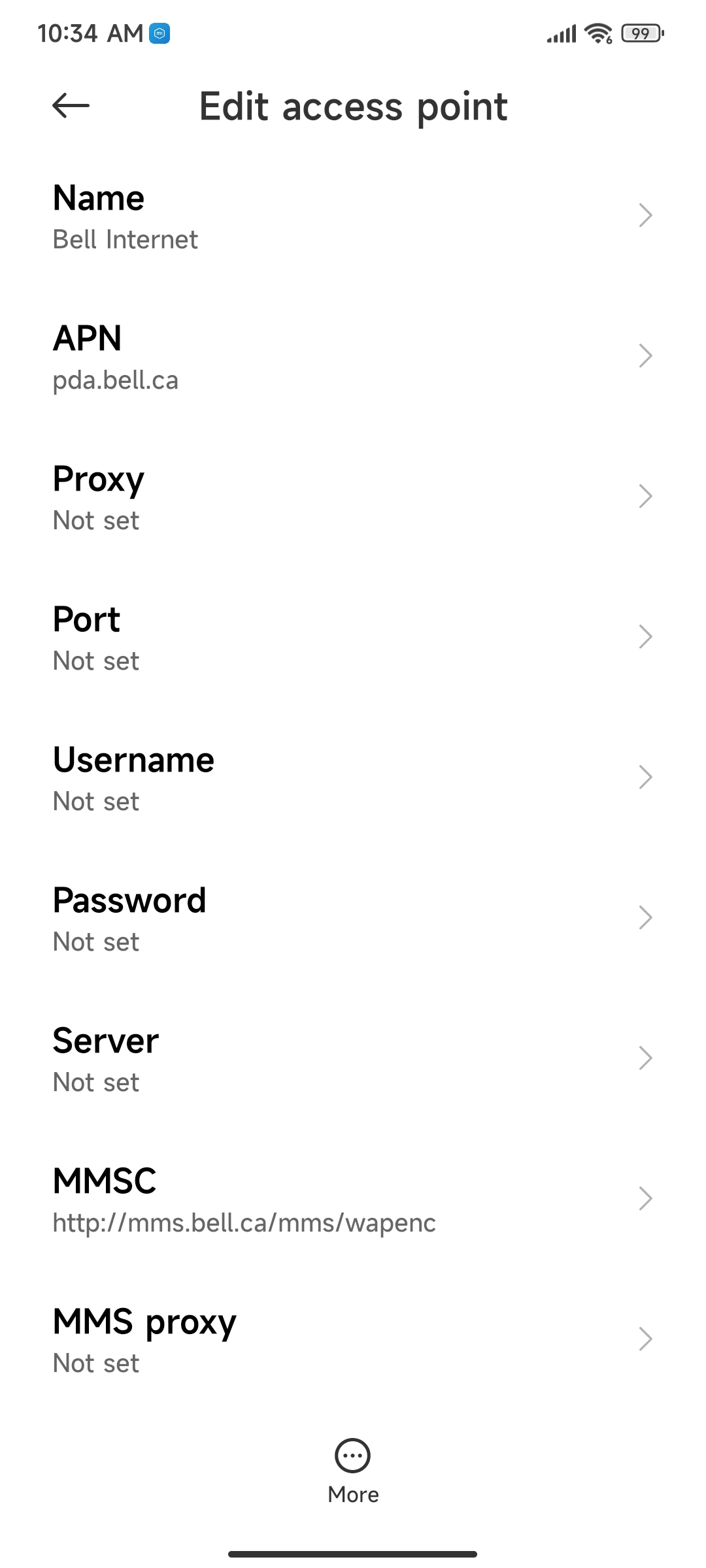Go back from Edit access point

(x=71, y=106)
